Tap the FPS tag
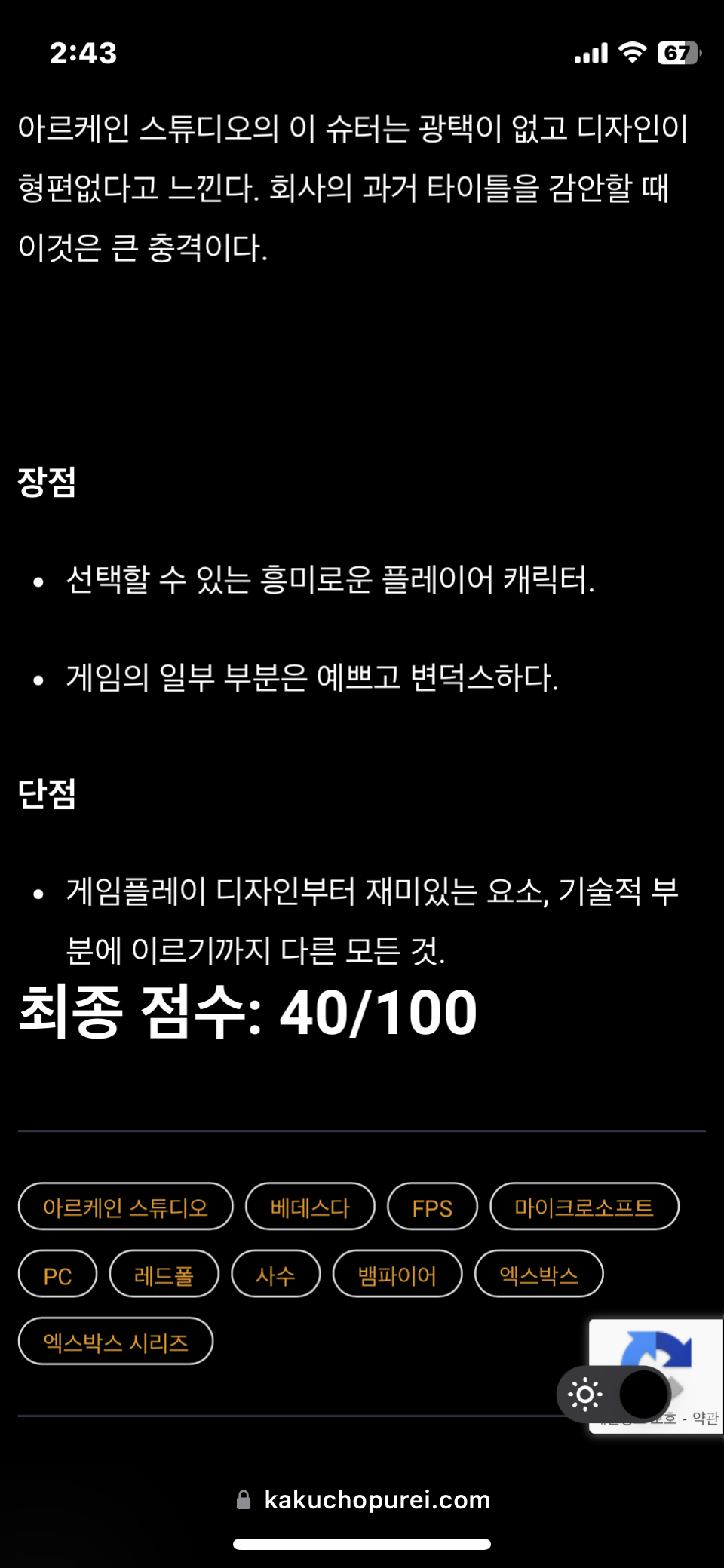Image resolution: width=724 pixels, height=1568 pixels. pyautogui.click(x=432, y=1207)
